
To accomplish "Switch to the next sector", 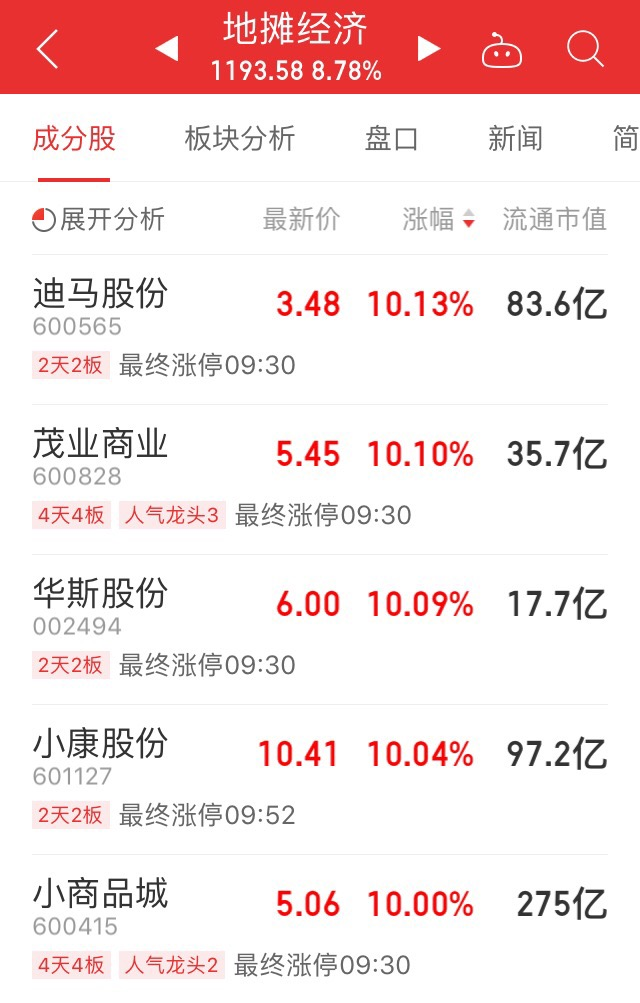I will point(429,48).
